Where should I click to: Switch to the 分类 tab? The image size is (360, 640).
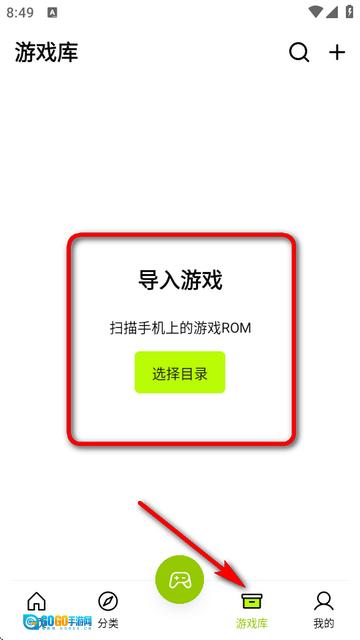(108, 609)
